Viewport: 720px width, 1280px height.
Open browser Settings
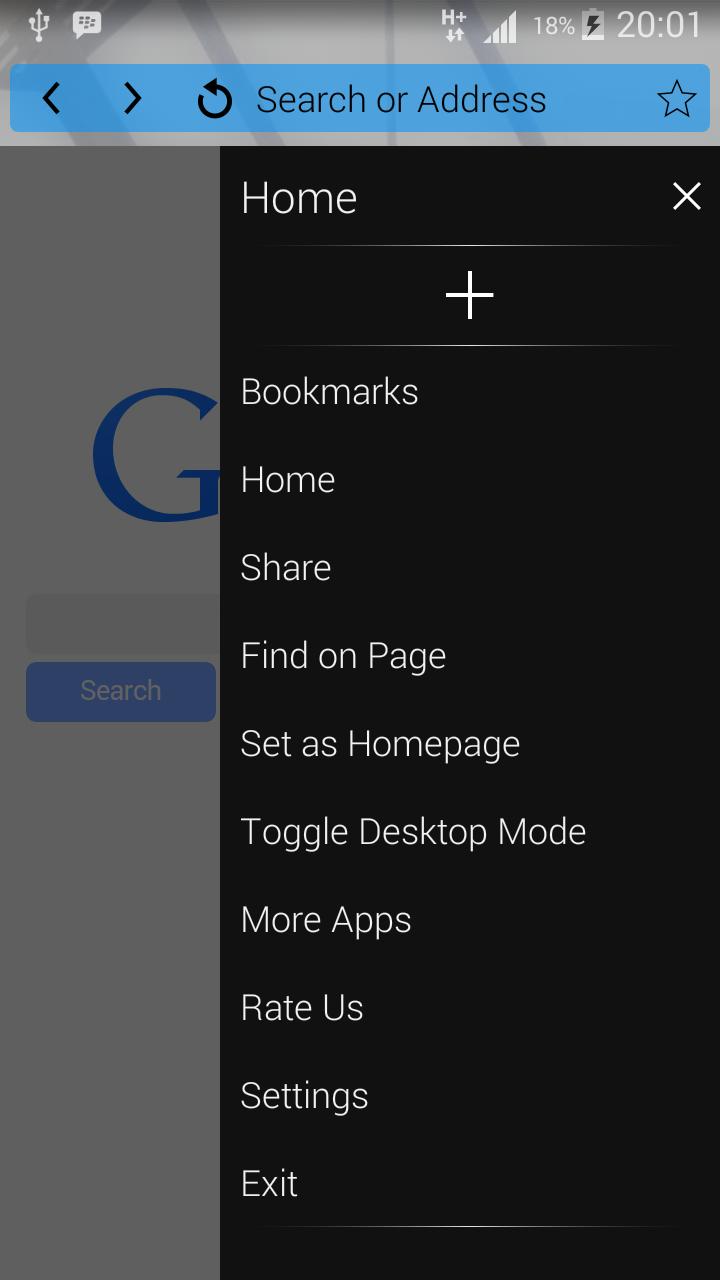click(304, 1096)
